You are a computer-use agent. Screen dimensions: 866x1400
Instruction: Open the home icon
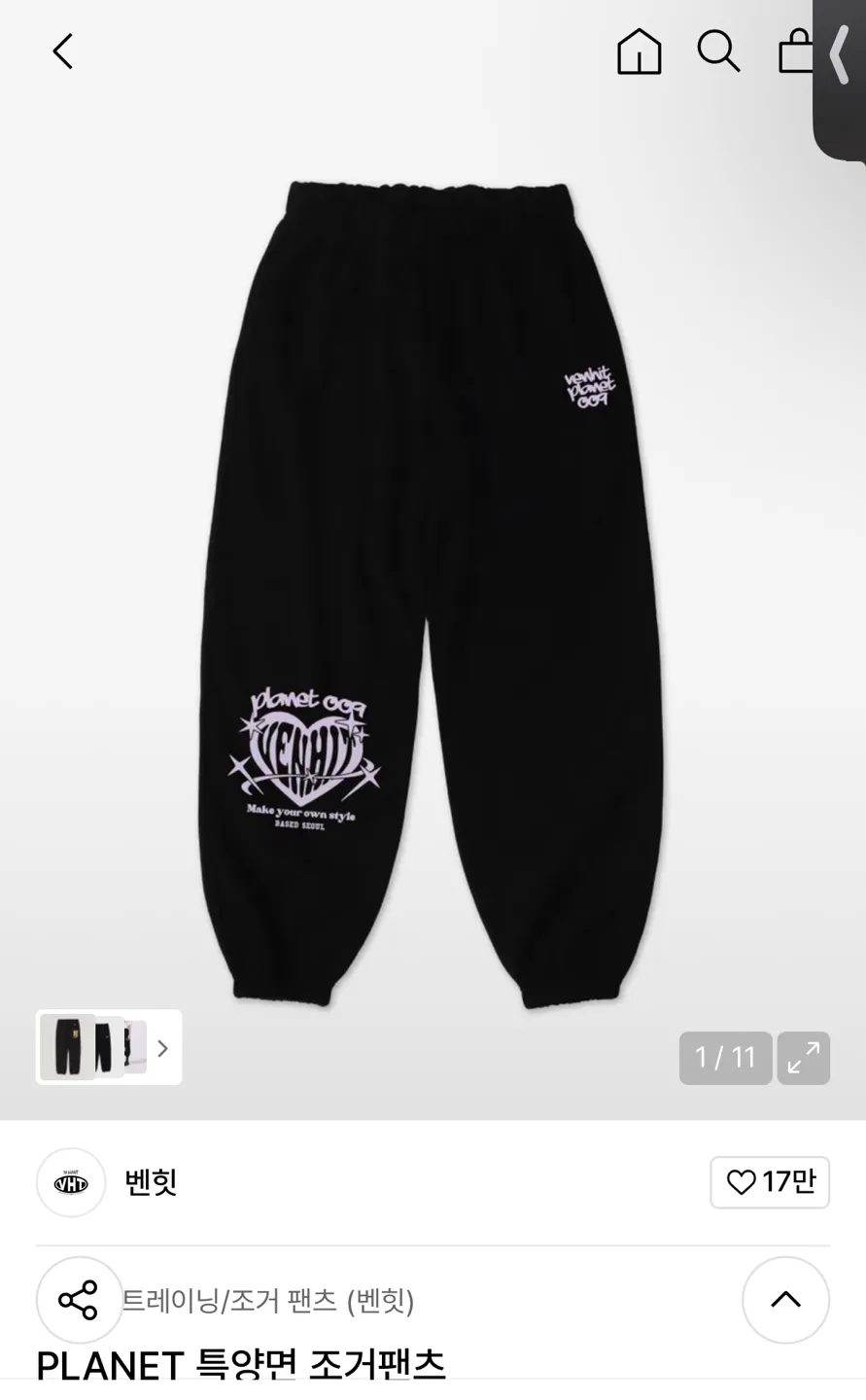coord(639,52)
